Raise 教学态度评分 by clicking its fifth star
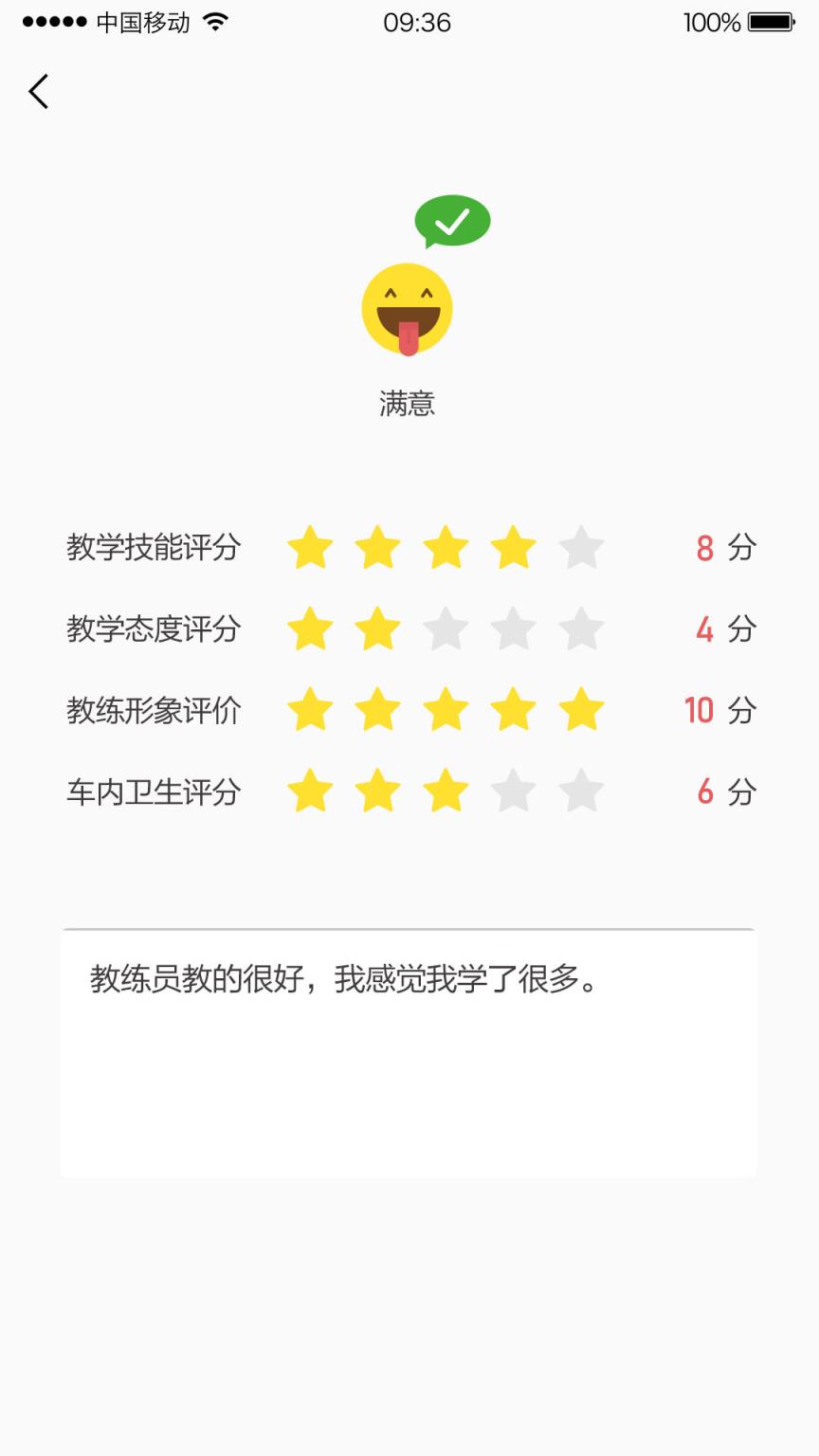The width and height of the screenshot is (819, 1456). pyautogui.click(x=582, y=628)
